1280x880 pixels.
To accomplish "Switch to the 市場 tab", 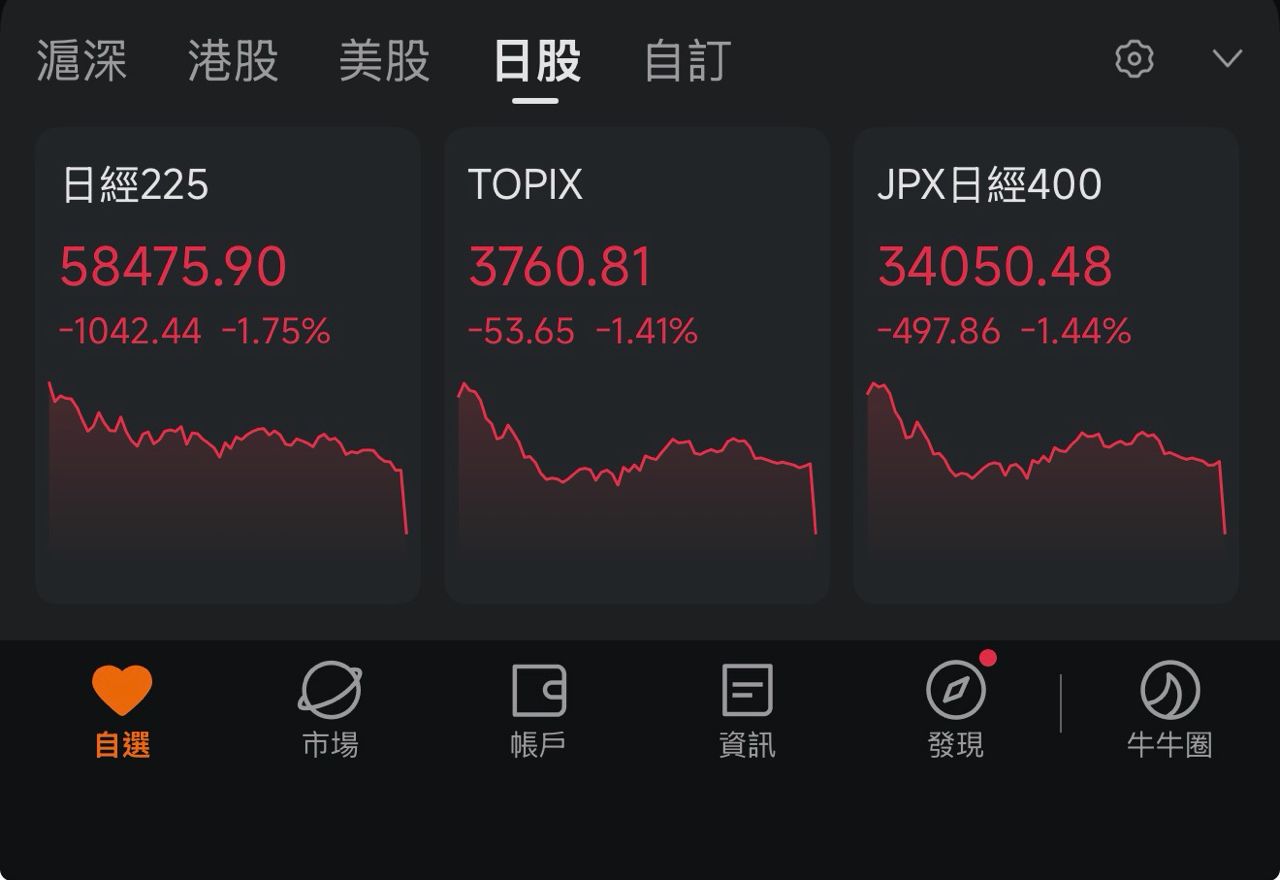I will click(x=330, y=712).
